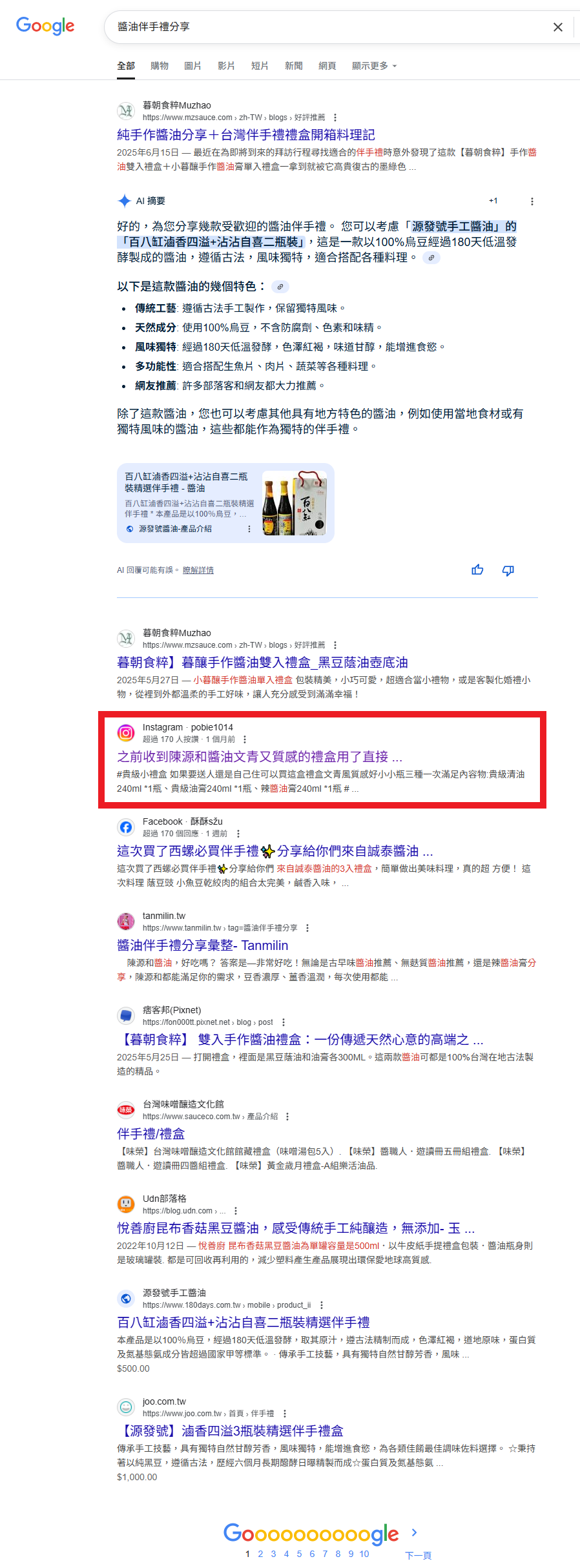This screenshot has width=580, height=1568.
Task: Give thumbs up to AI summary
Action: coord(477,570)
